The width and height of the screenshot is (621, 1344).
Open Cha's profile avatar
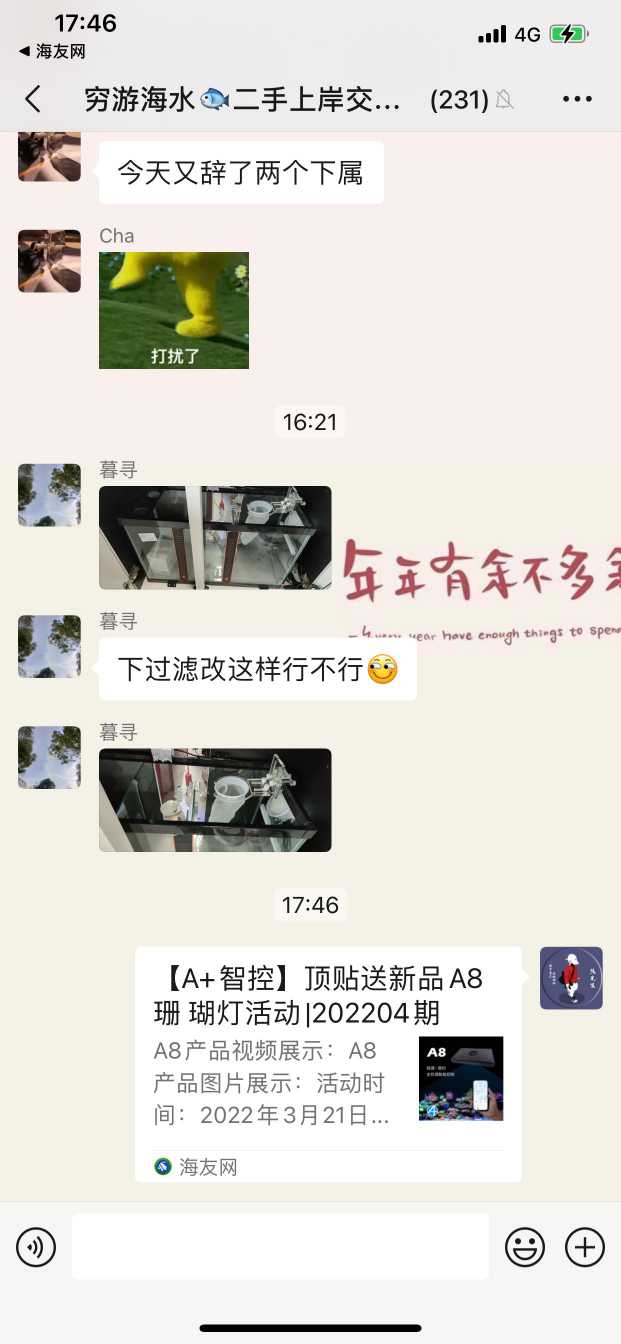pyautogui.click(x=49, y=261)
